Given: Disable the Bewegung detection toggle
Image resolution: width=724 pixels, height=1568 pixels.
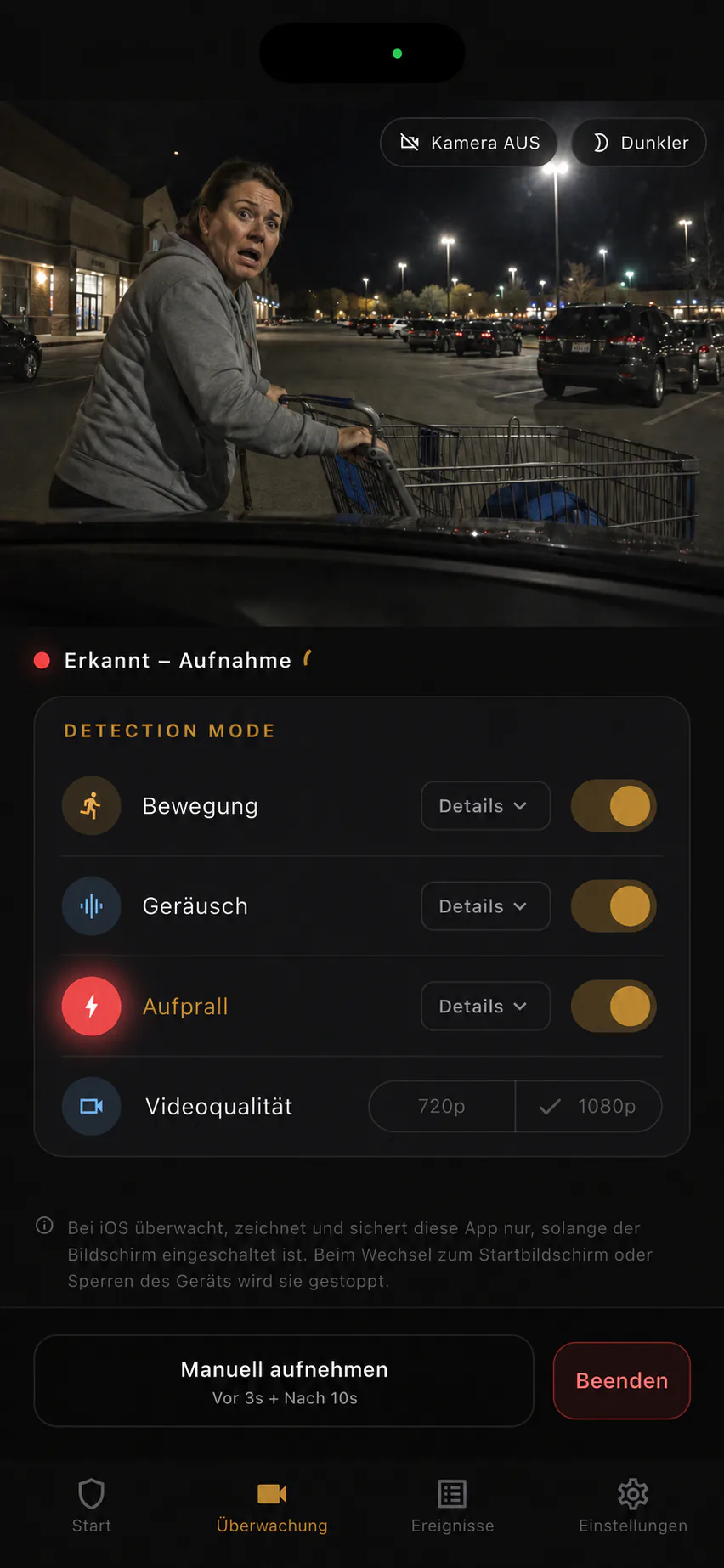Looking at the screenshot, I should (614, 806).
